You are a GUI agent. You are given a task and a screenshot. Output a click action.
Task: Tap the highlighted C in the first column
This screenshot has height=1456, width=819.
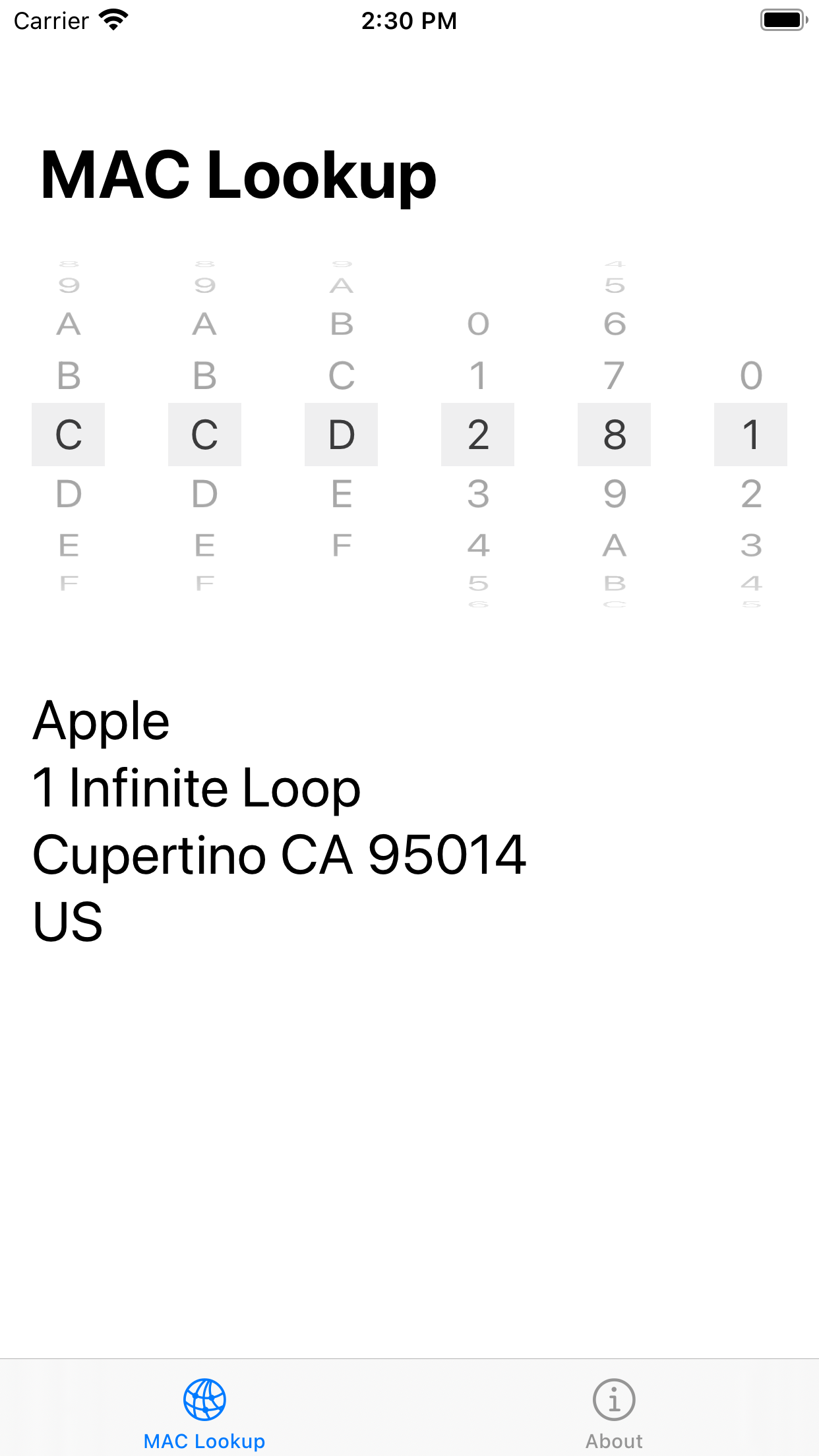pos(68,435)
